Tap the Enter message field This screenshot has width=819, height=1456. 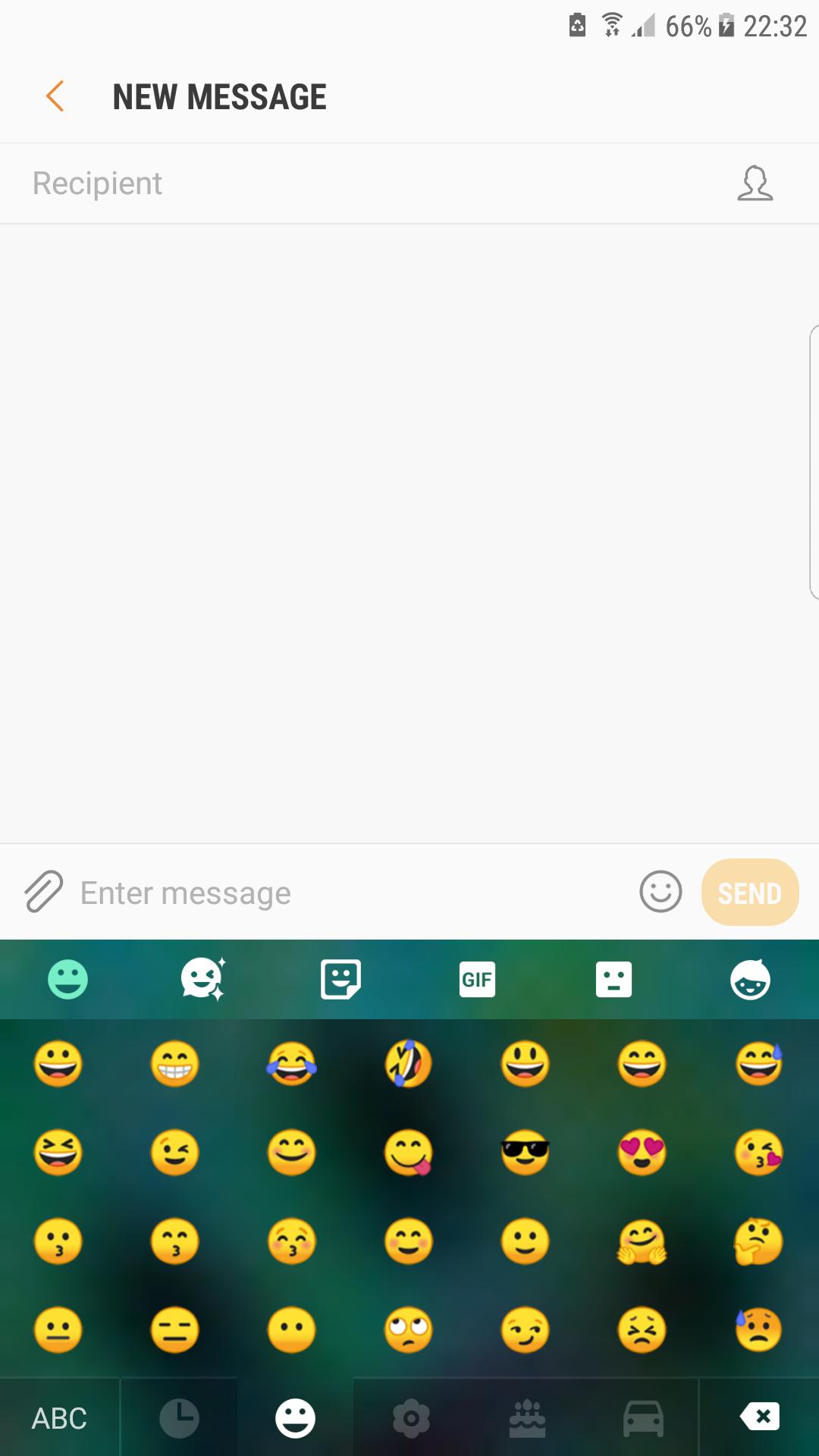coord(349,893)
